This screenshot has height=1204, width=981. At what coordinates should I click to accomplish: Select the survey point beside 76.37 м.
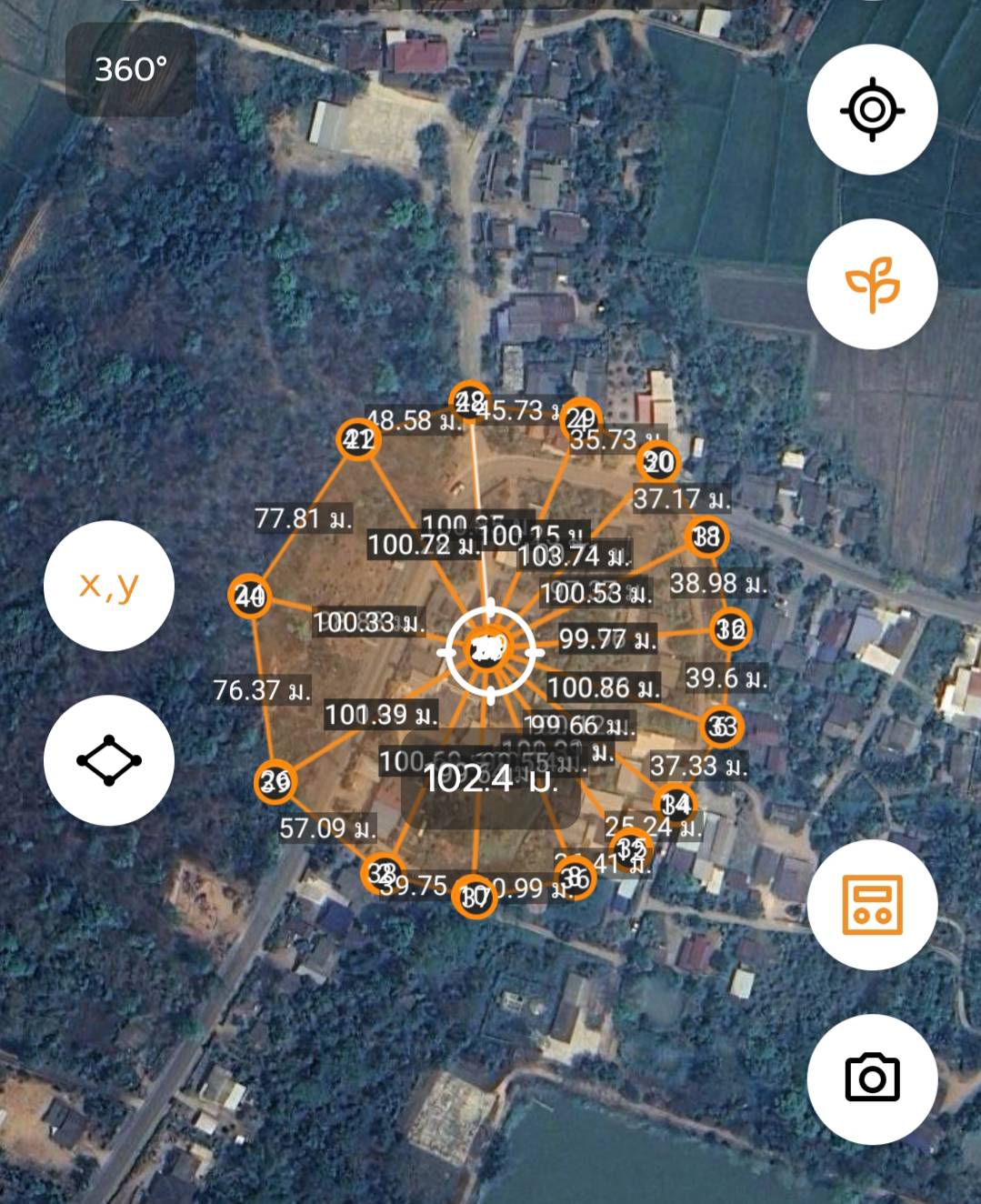pyautogui.click(x=249, y=597)
